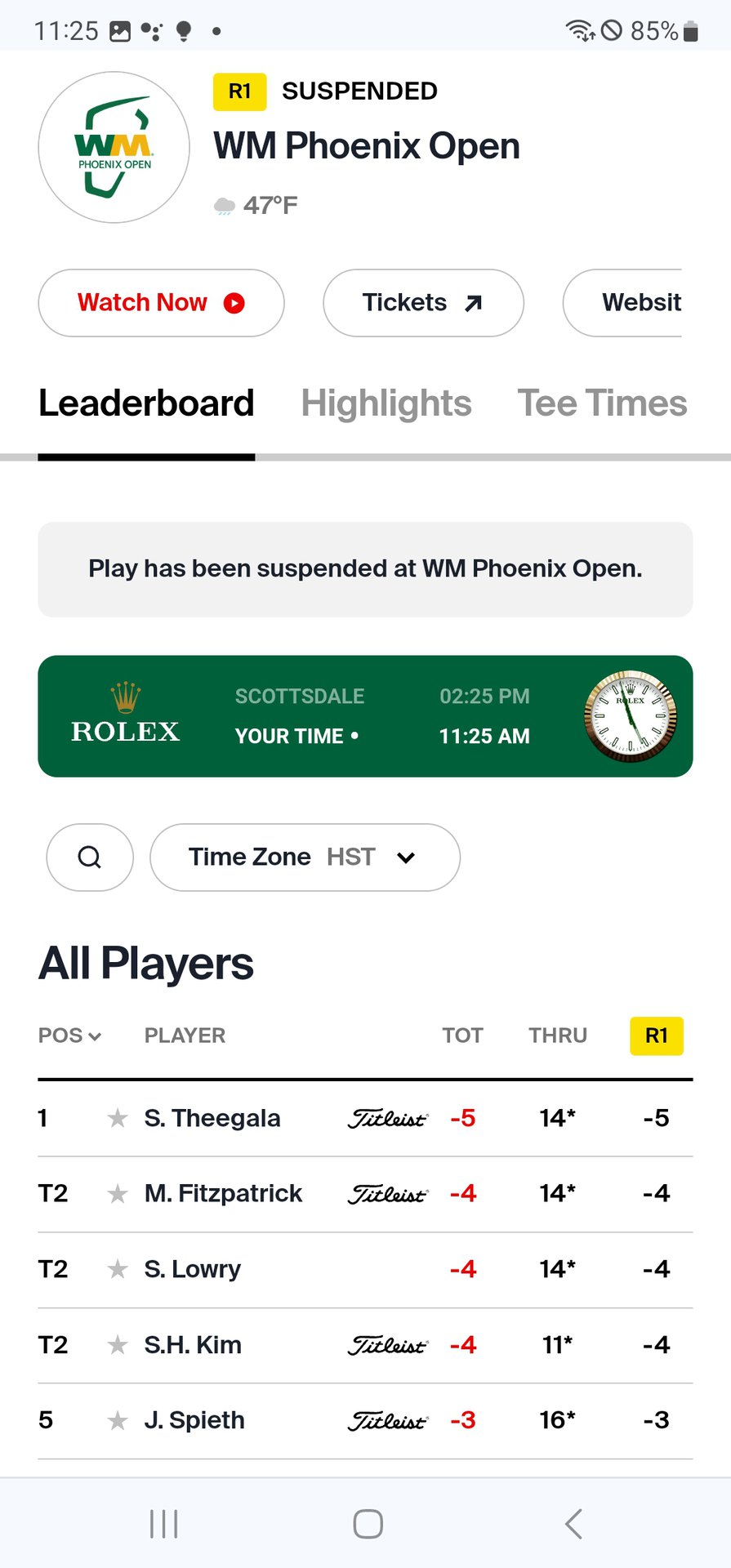Open S.H. Kim's player row
The width and height of the screenshot is (731, 1568).
pos(193,1345)
